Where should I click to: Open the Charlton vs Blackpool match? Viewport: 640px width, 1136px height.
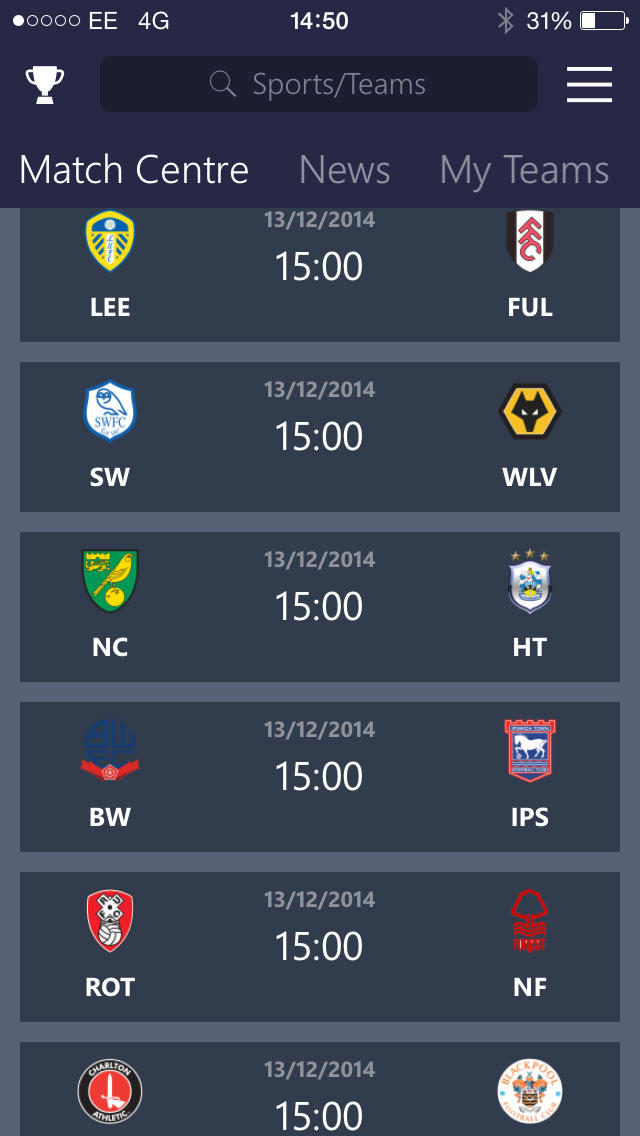tap(320, 1092)
